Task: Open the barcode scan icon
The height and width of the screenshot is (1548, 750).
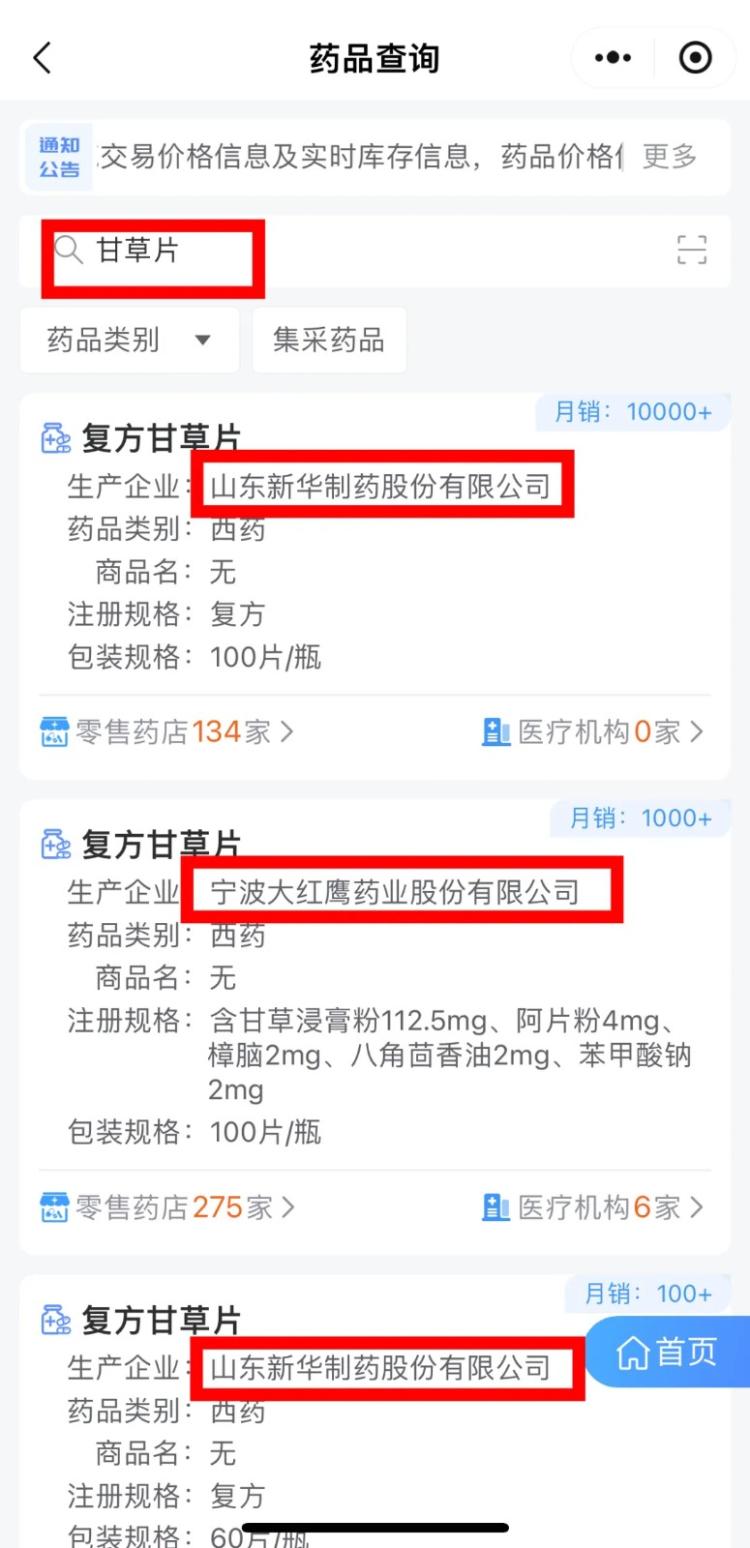Action: [691, 250]
